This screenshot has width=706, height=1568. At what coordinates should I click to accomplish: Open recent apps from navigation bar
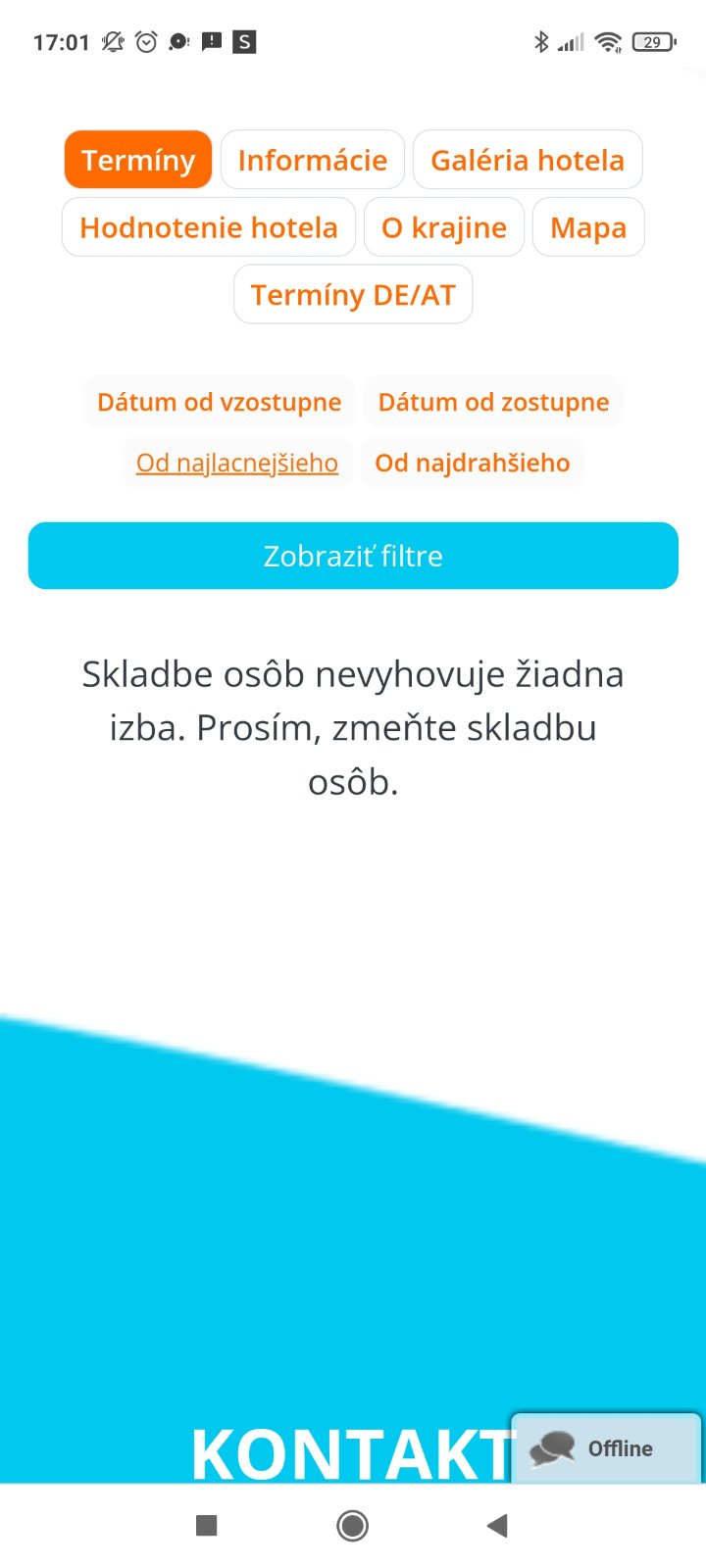tap(206, 1525)
